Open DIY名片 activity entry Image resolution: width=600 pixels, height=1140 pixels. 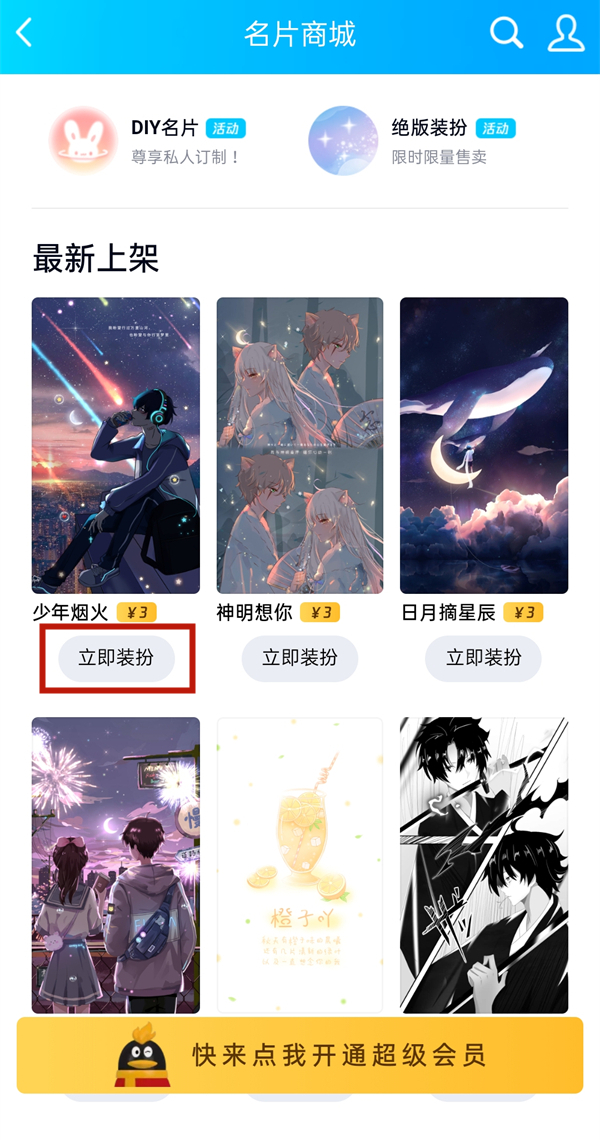coord(150,140)
